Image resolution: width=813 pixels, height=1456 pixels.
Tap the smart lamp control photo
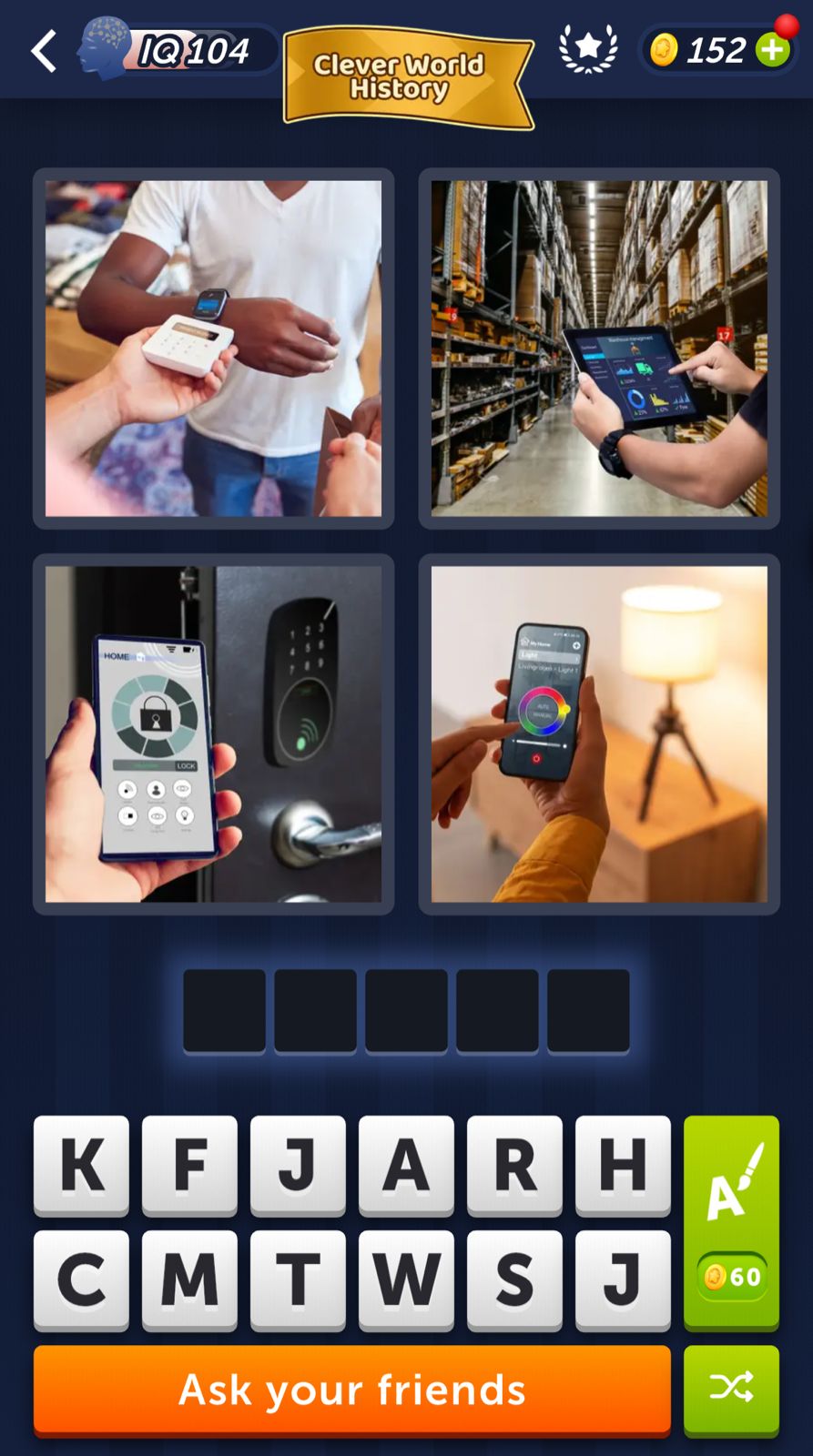(598, 734)
